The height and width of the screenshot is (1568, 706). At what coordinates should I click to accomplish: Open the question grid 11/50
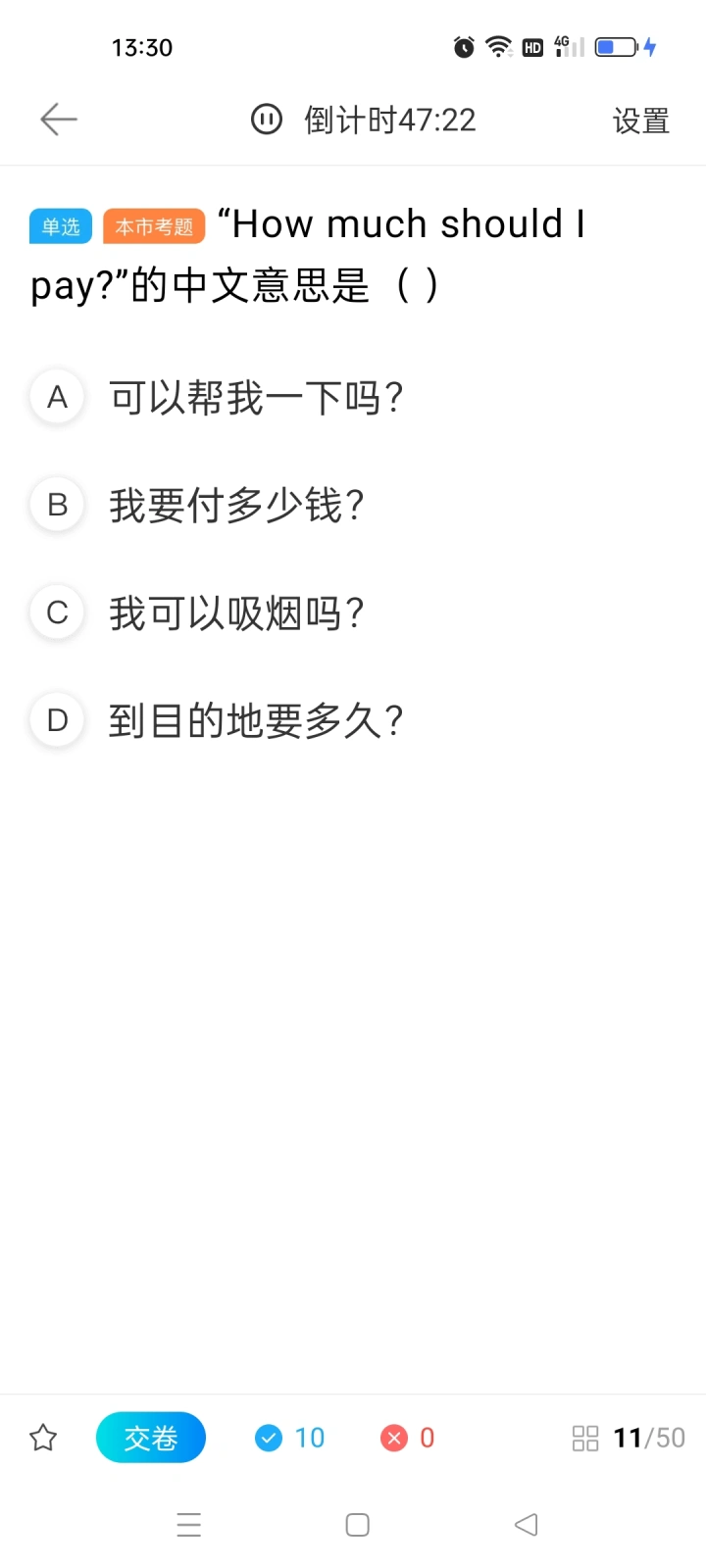tap(629, 1438)
